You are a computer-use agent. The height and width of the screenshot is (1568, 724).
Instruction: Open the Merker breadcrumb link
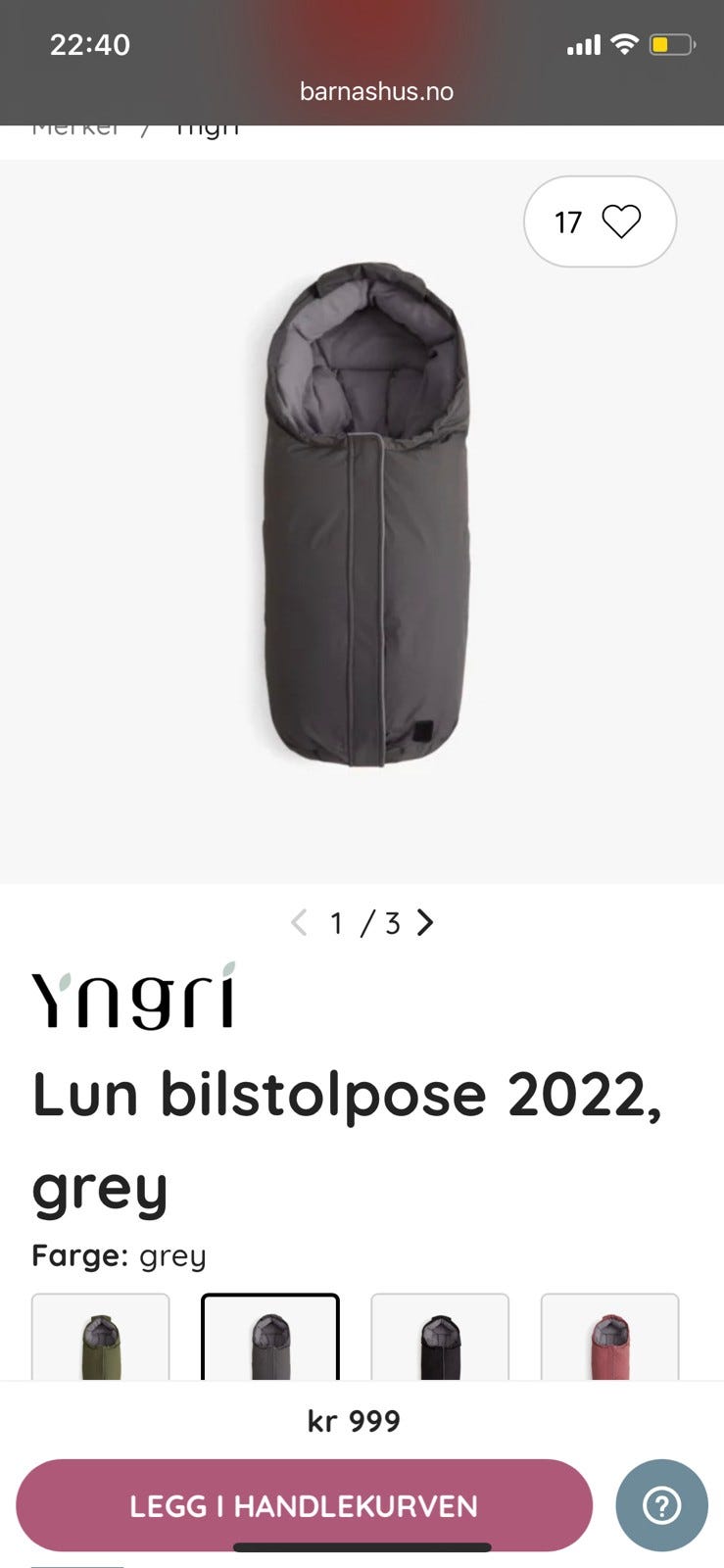click(78, 125)
